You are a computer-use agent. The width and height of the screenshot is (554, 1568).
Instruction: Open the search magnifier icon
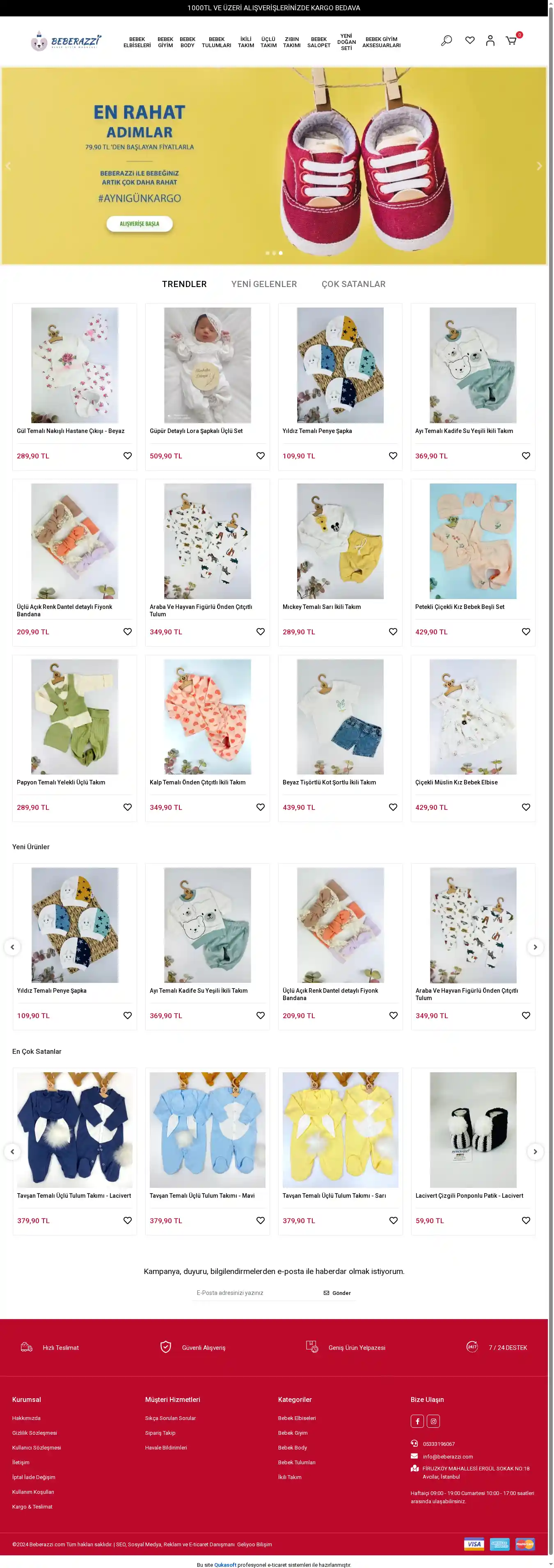446,41
